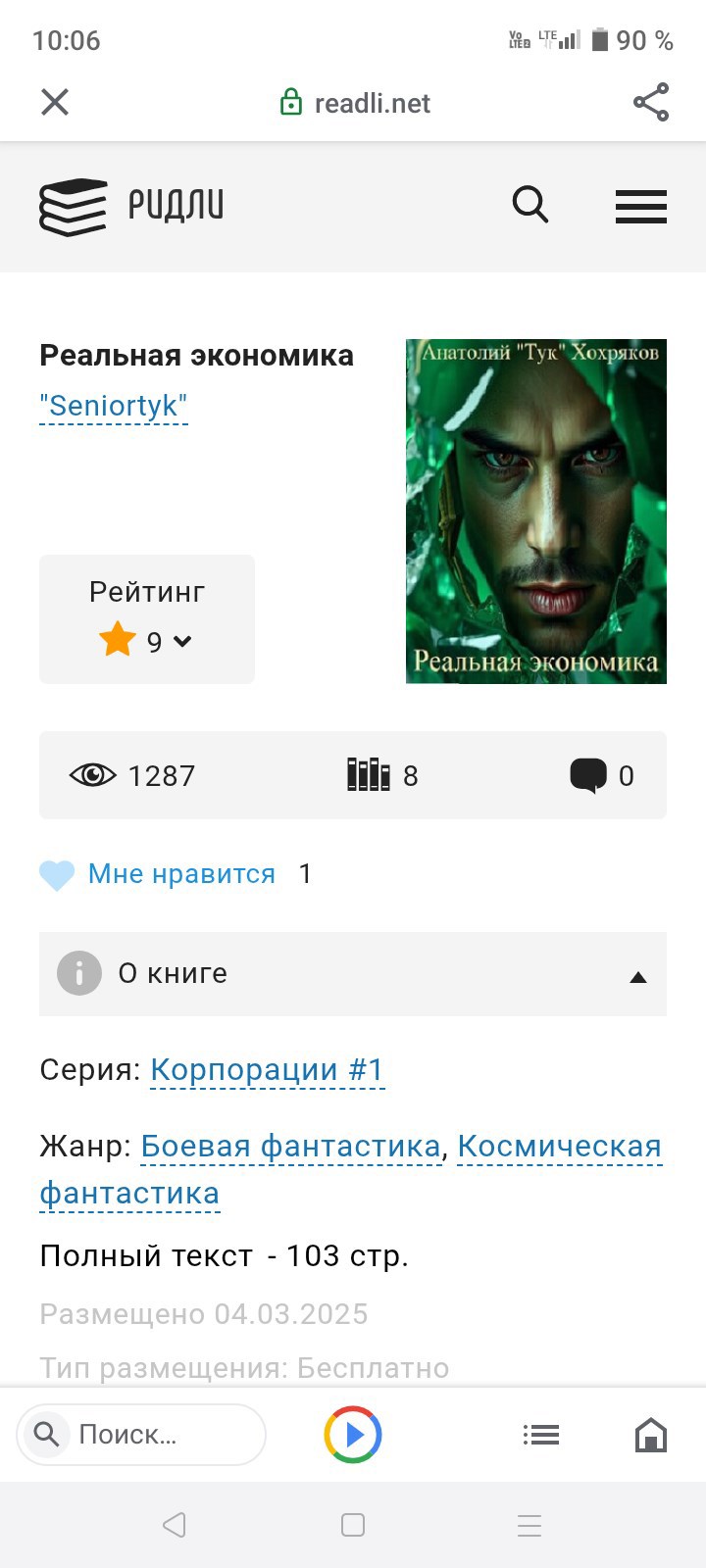Open author "Seniortyk" page
Screen dimensions: 706x1568
tap(114, 406)
